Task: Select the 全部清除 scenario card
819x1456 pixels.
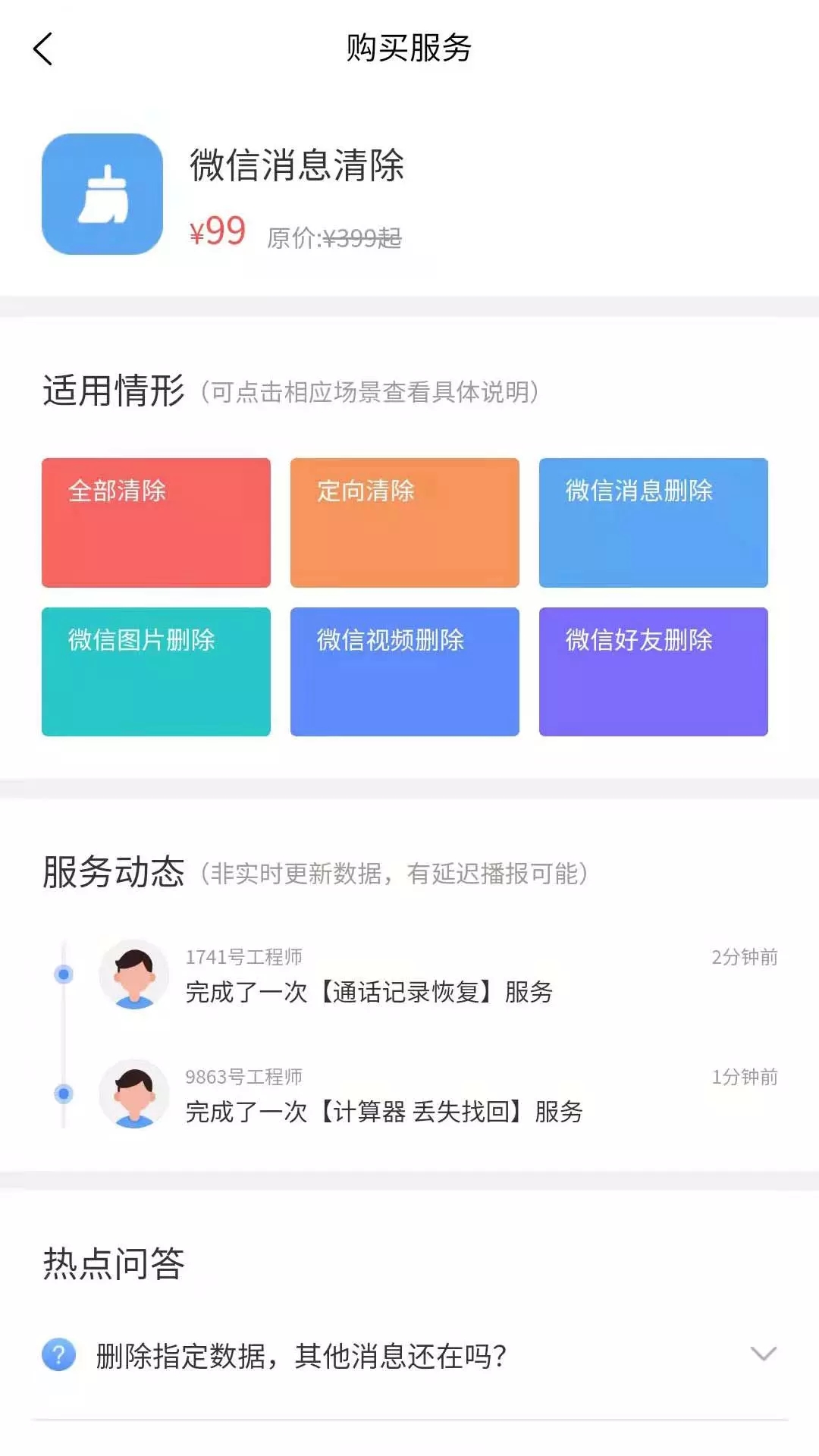Action: [x=155, y=522]
